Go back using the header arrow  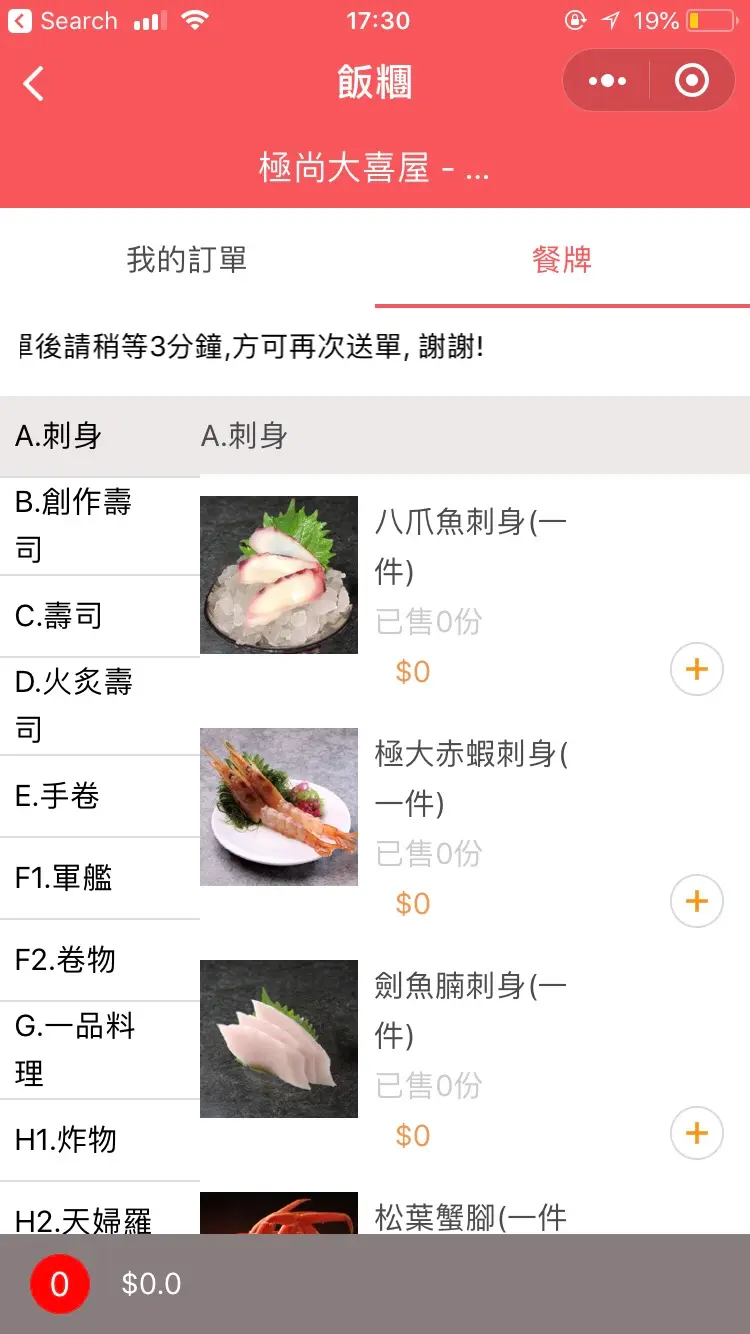34,83
